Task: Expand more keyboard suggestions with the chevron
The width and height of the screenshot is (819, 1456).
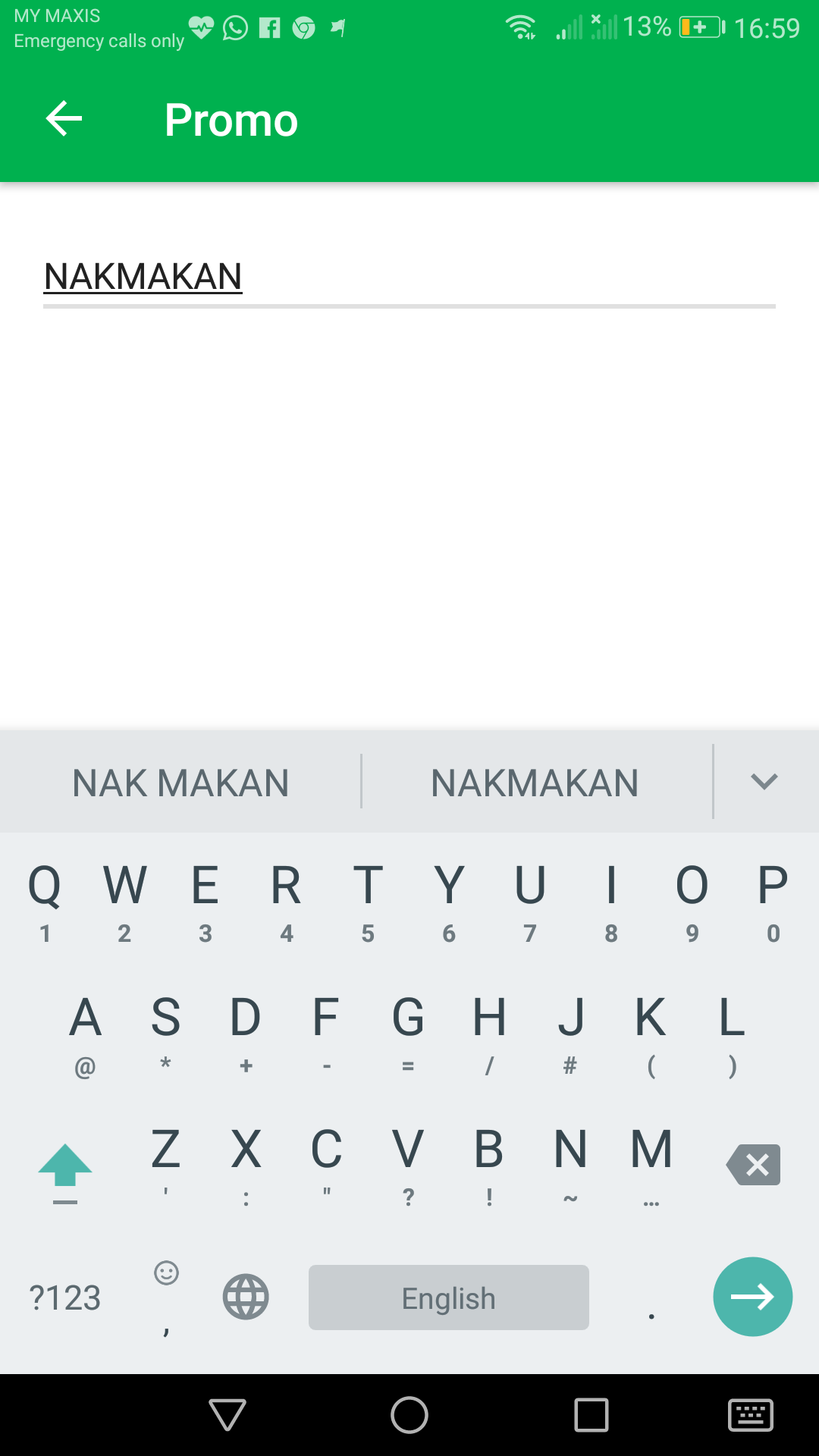Action: [764, 781]
